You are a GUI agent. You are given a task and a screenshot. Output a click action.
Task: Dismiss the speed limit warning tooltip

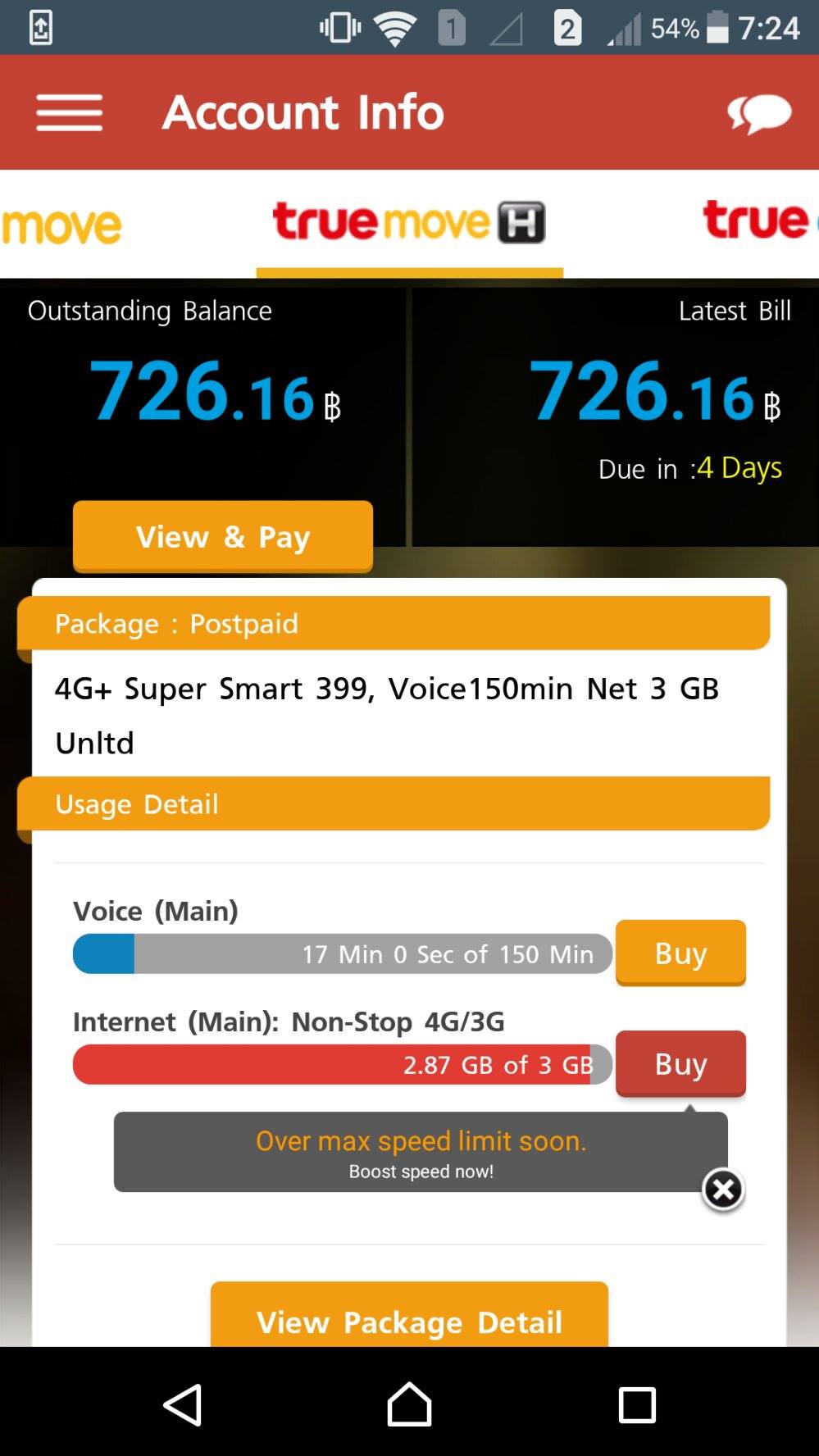click(723, 1190)
